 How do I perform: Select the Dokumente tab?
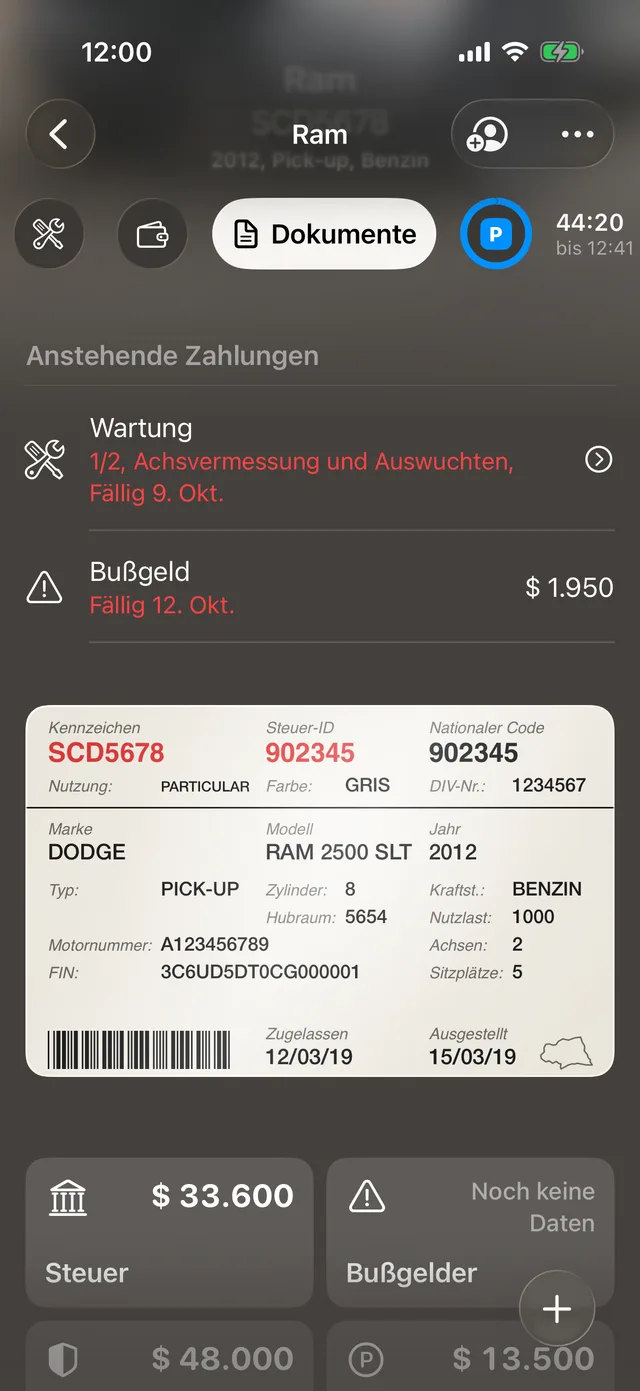pyautogui.click(x=324, y=234)
